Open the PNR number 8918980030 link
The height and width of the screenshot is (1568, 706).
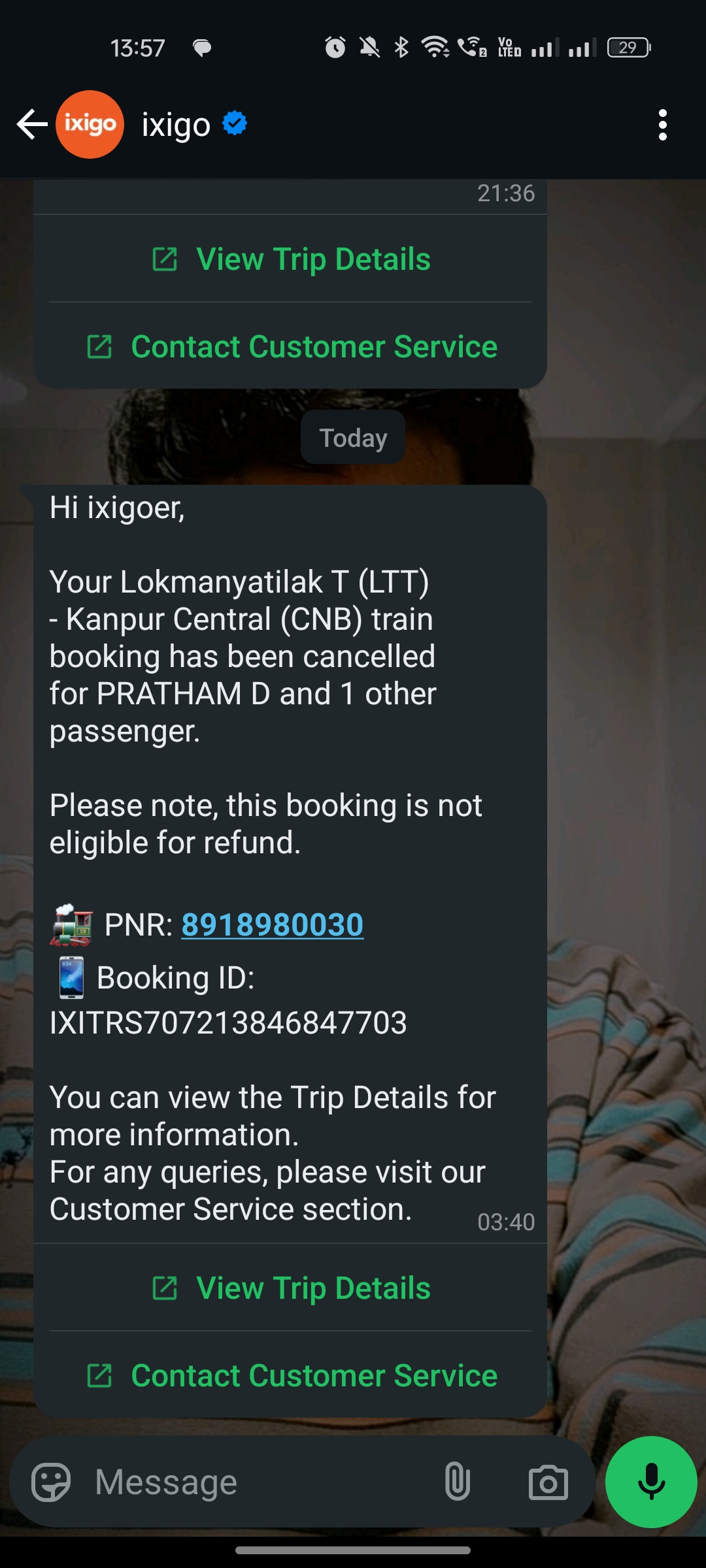coord(272,924)
